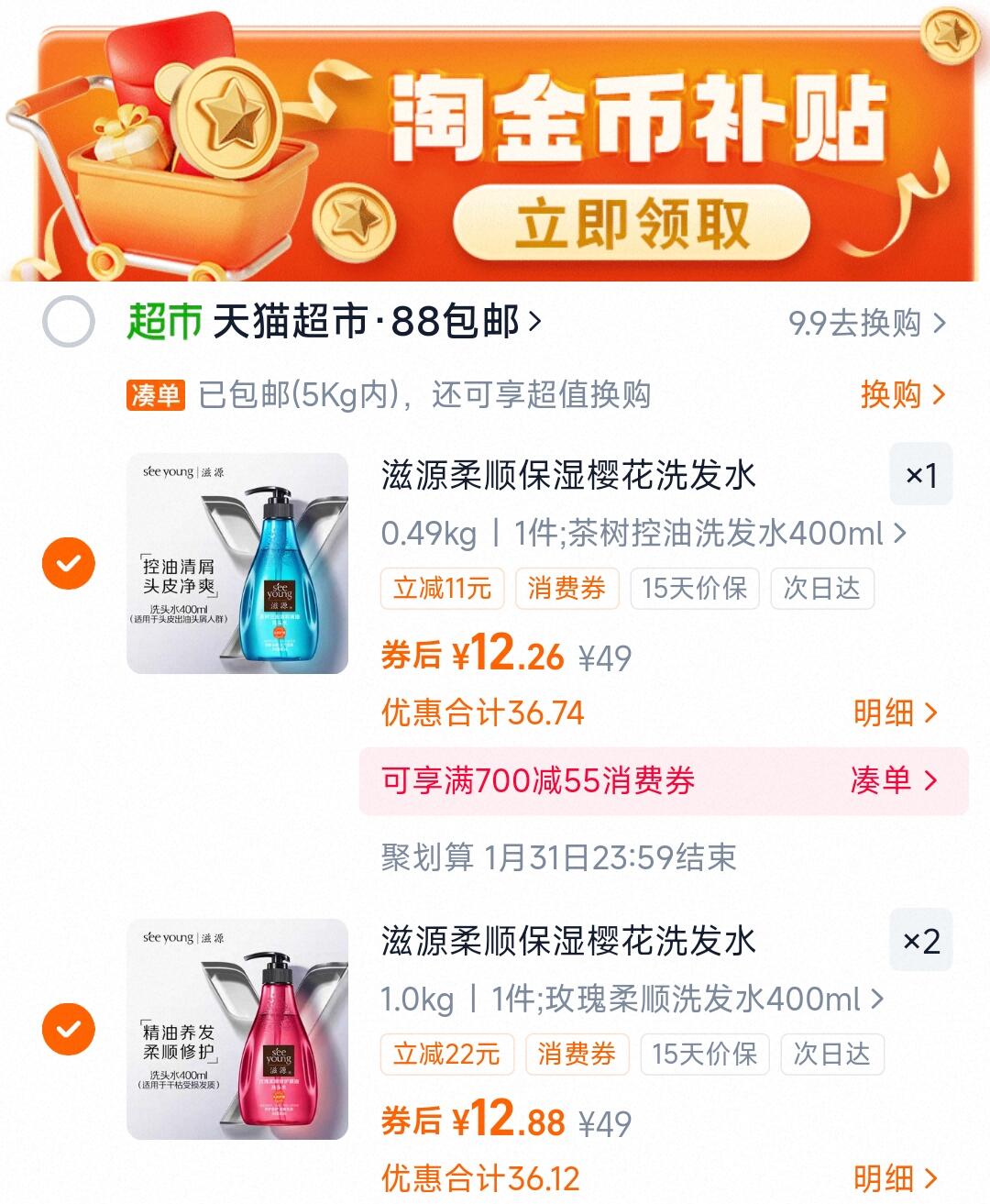Image resolution: width=990 pixels, height=1204 pixels.
Task: Tap 凑单 next to the 满700减55 coupon bar
Action: coord(894,781)
